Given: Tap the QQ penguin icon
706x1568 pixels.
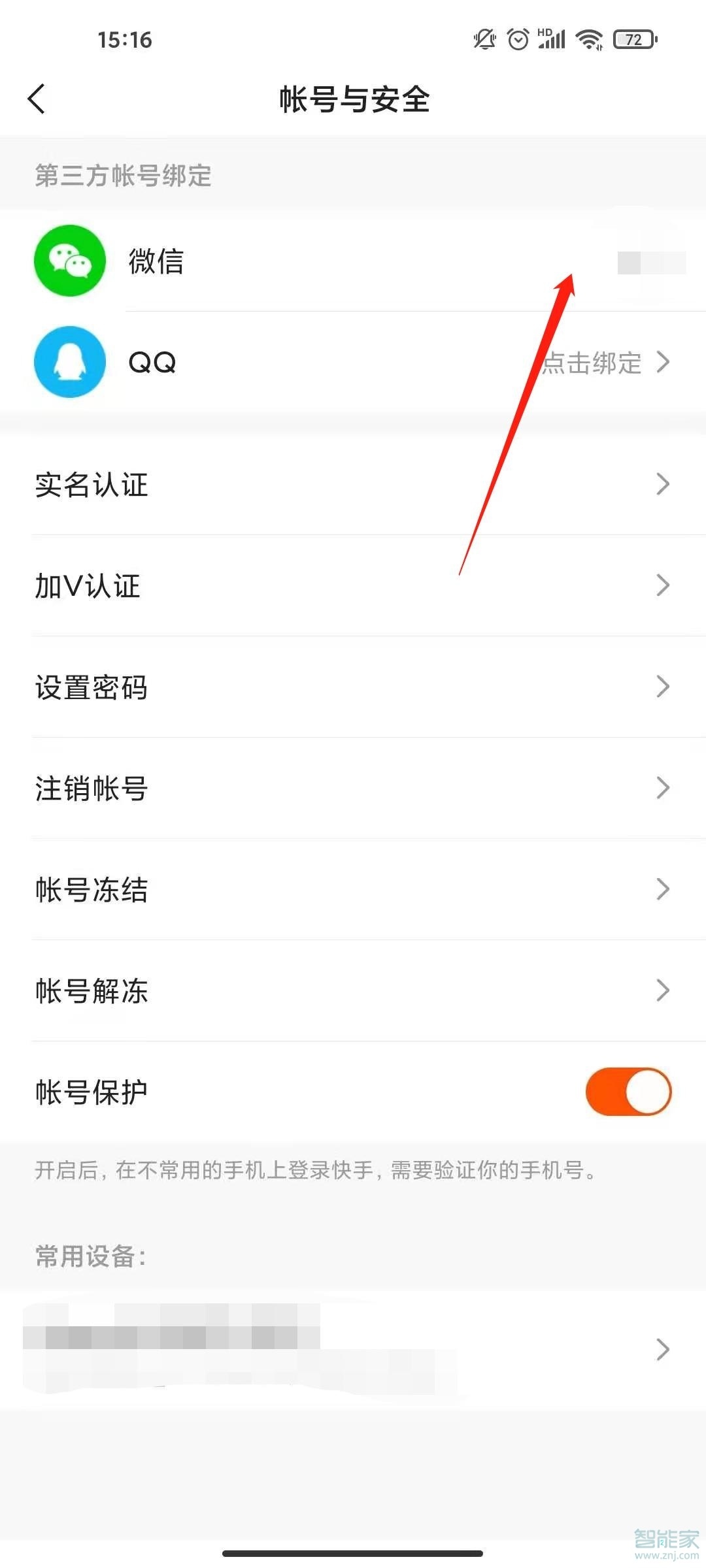Looking at the screenshot, I should coord(69,361).
